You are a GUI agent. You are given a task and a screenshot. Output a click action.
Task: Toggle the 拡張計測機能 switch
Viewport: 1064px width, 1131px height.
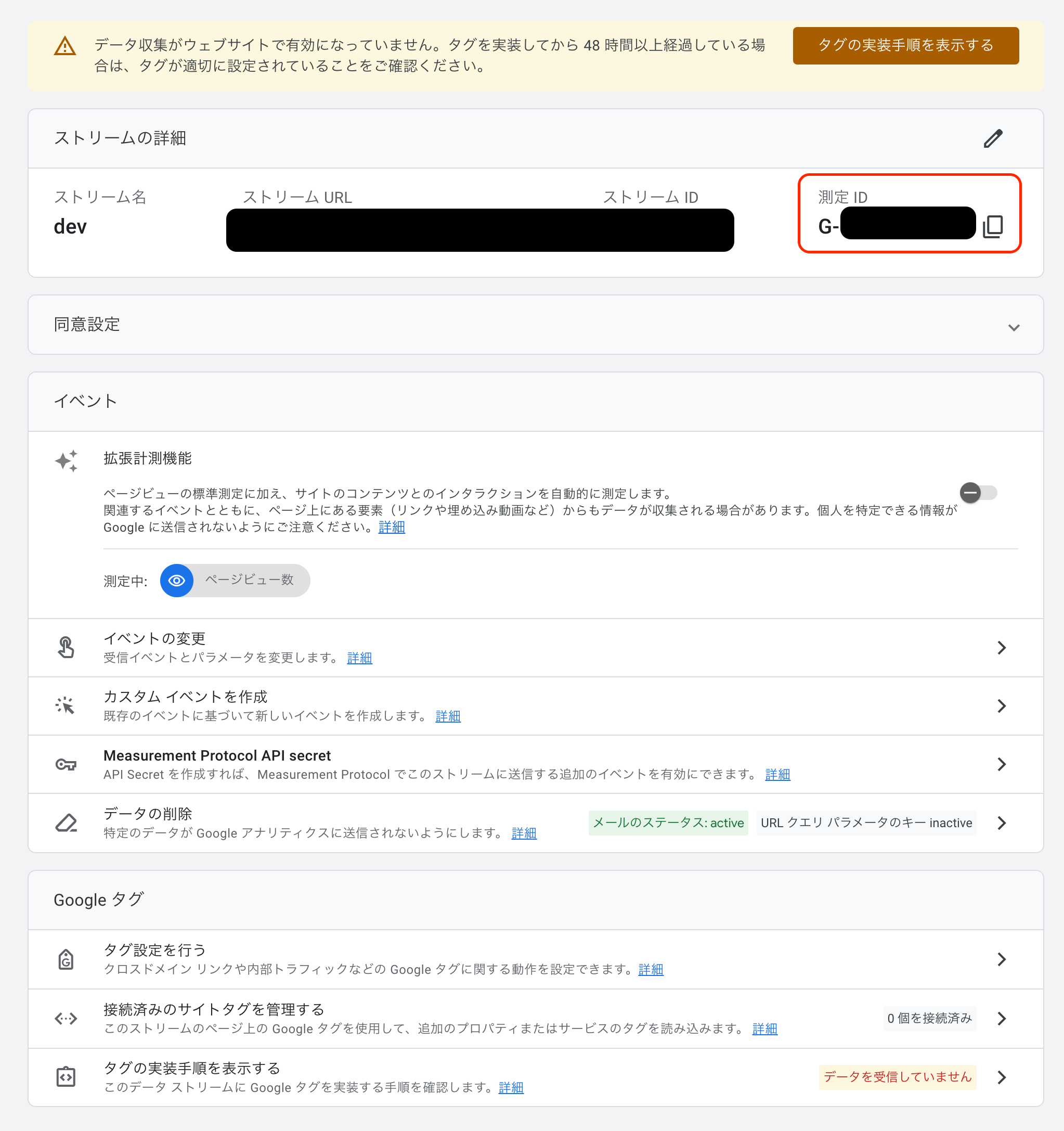(978, 493)
